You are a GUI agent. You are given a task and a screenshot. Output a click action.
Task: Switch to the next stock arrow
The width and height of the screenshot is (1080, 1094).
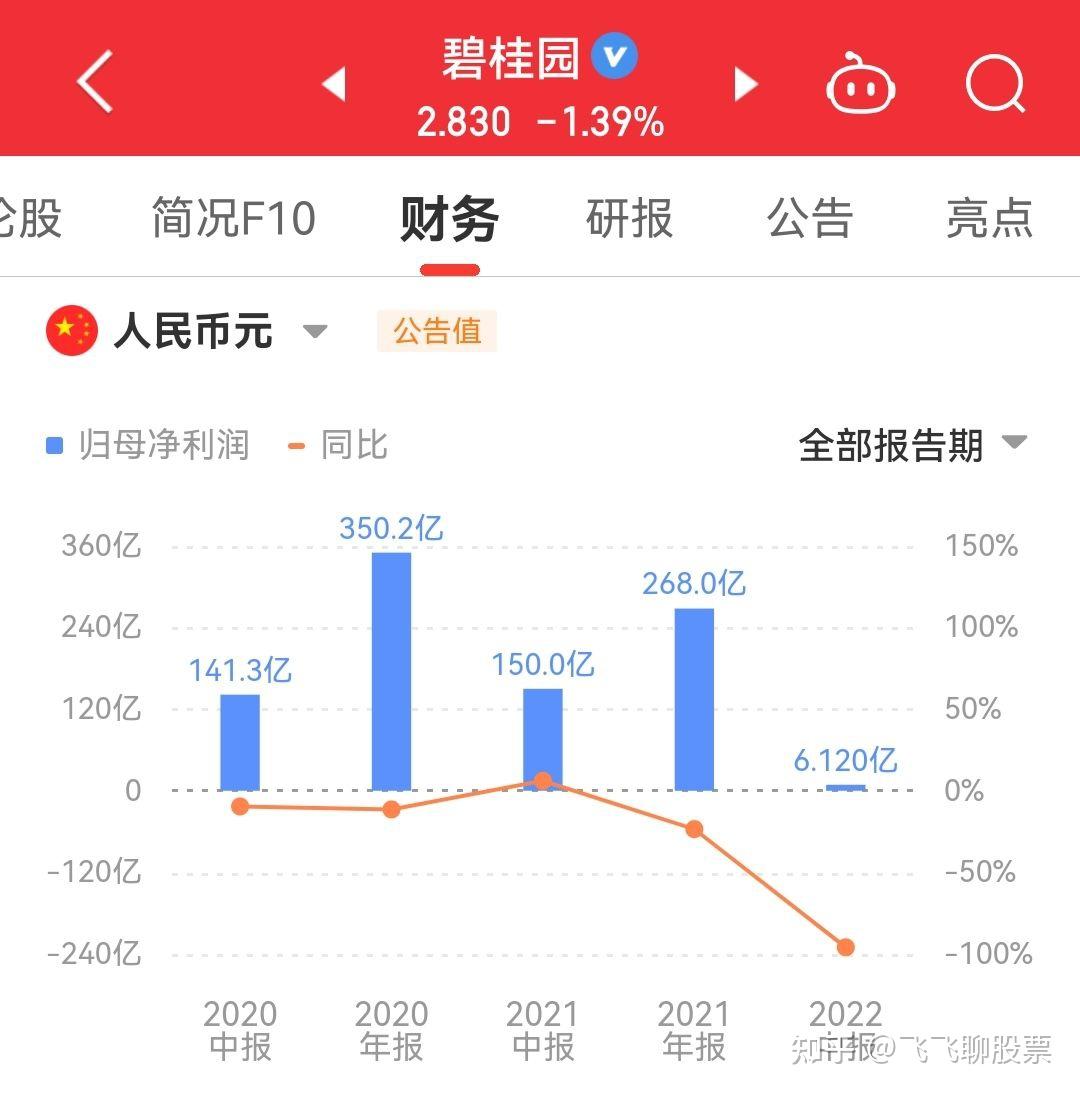pyautogui.click(x=746, y=84)
